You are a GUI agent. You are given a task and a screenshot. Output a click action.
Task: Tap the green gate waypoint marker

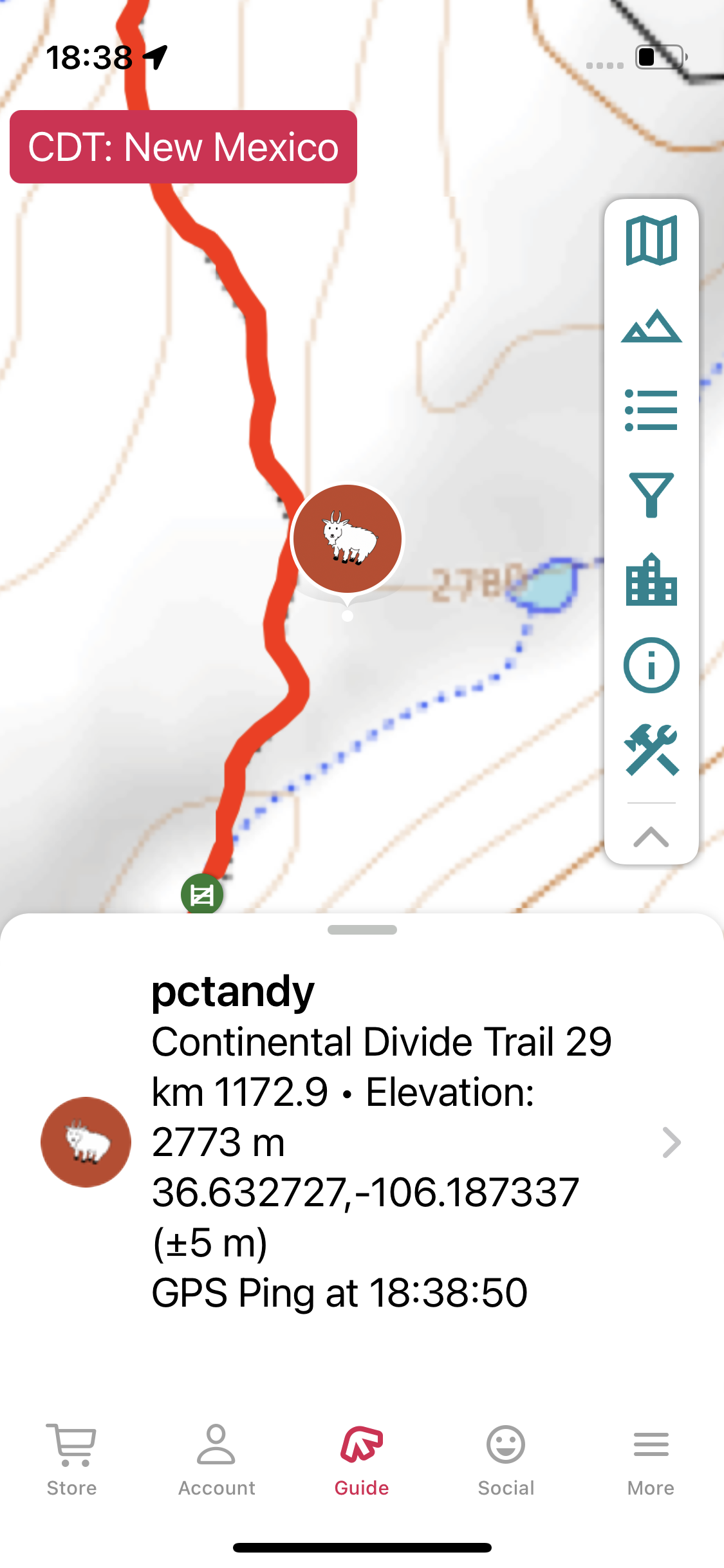202,895
